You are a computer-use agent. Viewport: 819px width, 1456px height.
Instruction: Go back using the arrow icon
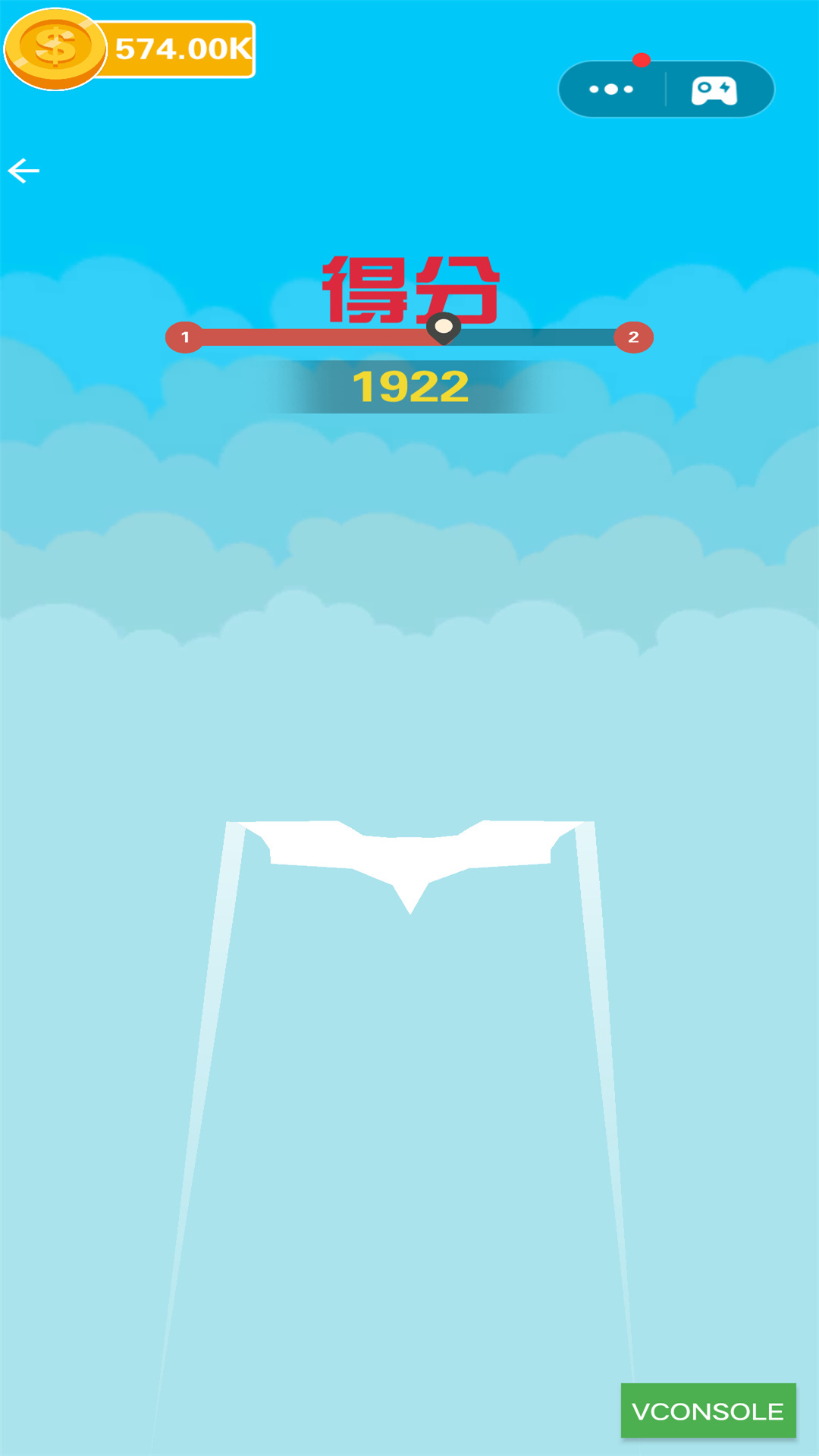click(x=24, y=171)
